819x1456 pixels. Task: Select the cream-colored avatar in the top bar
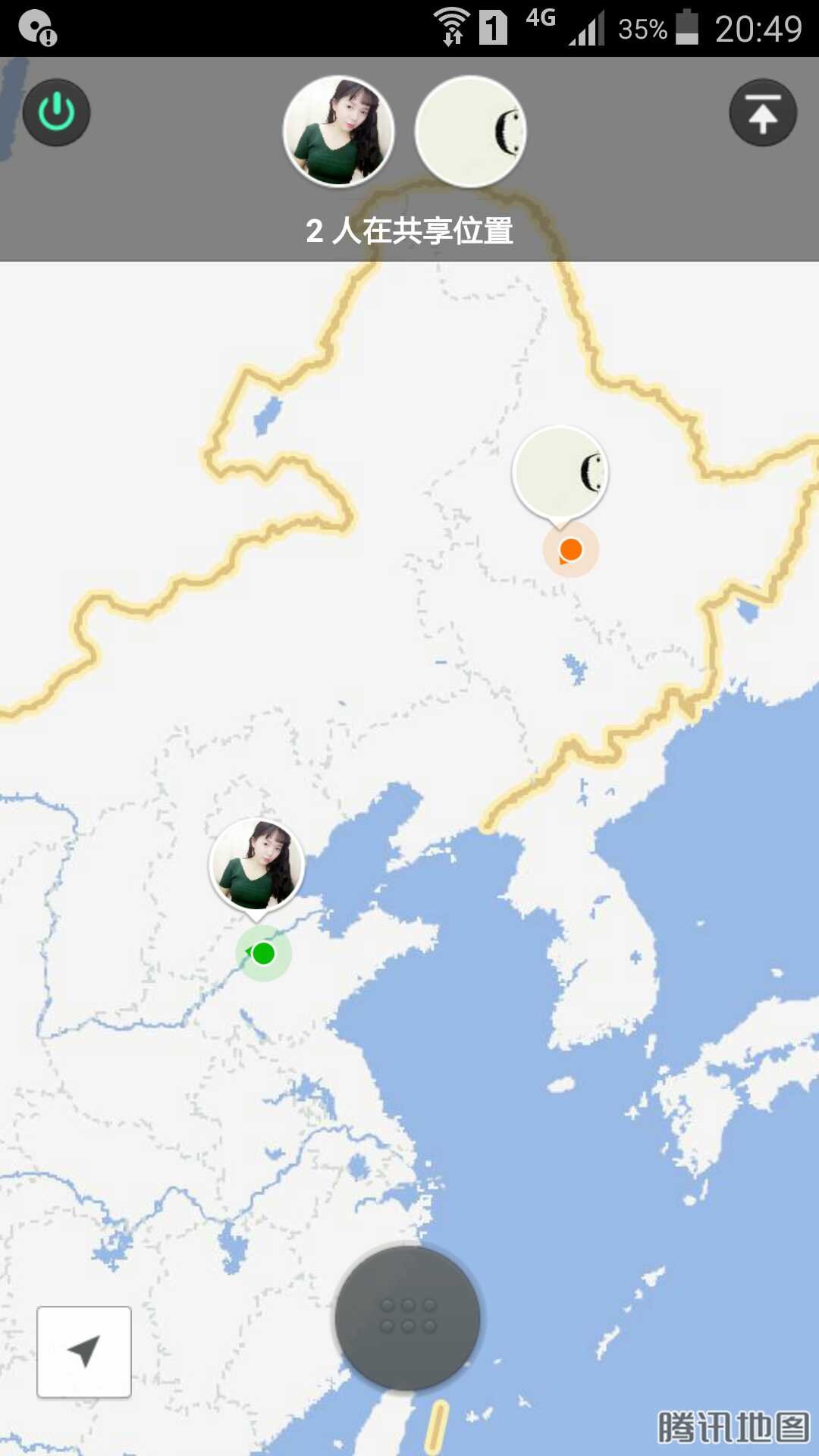(470, 131)
